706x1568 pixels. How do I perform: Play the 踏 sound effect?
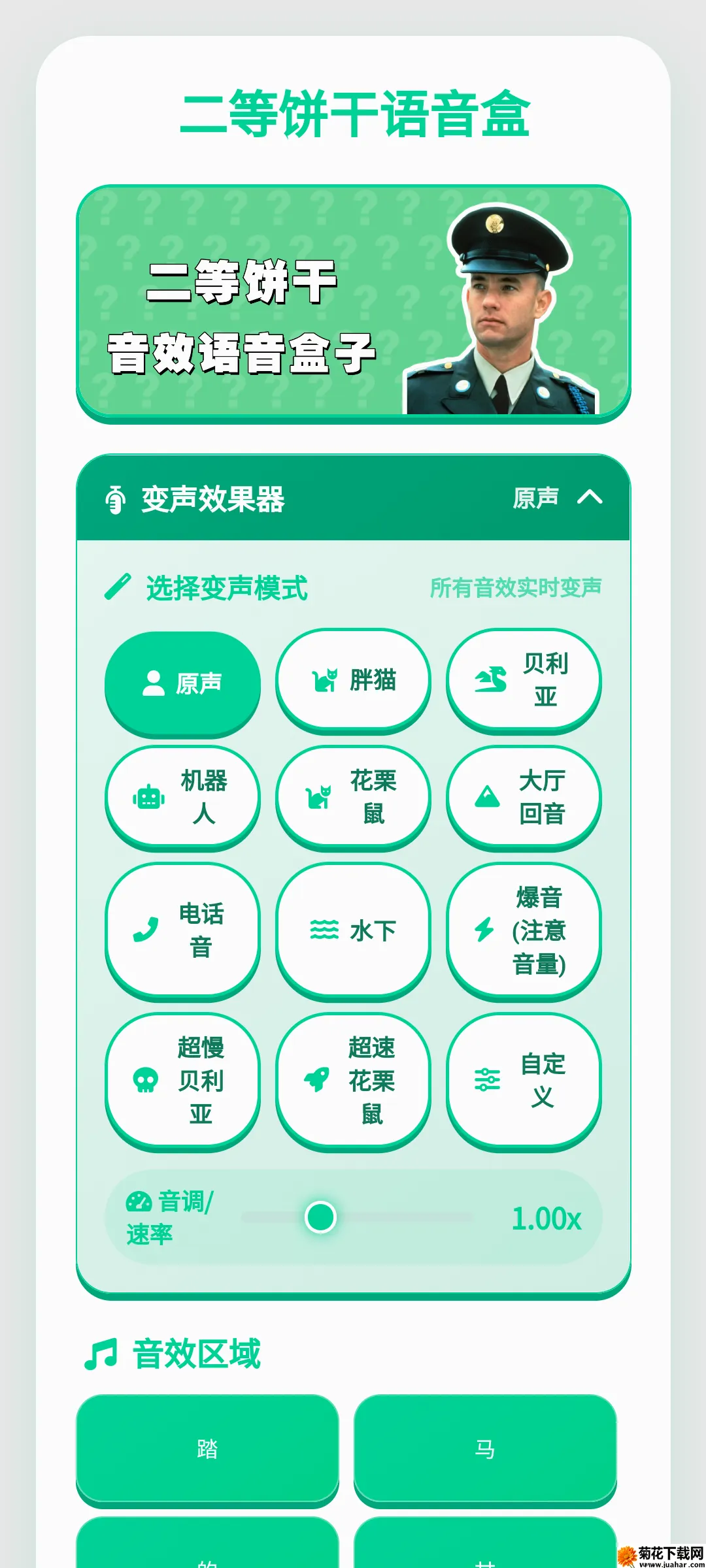(207, 1449)
